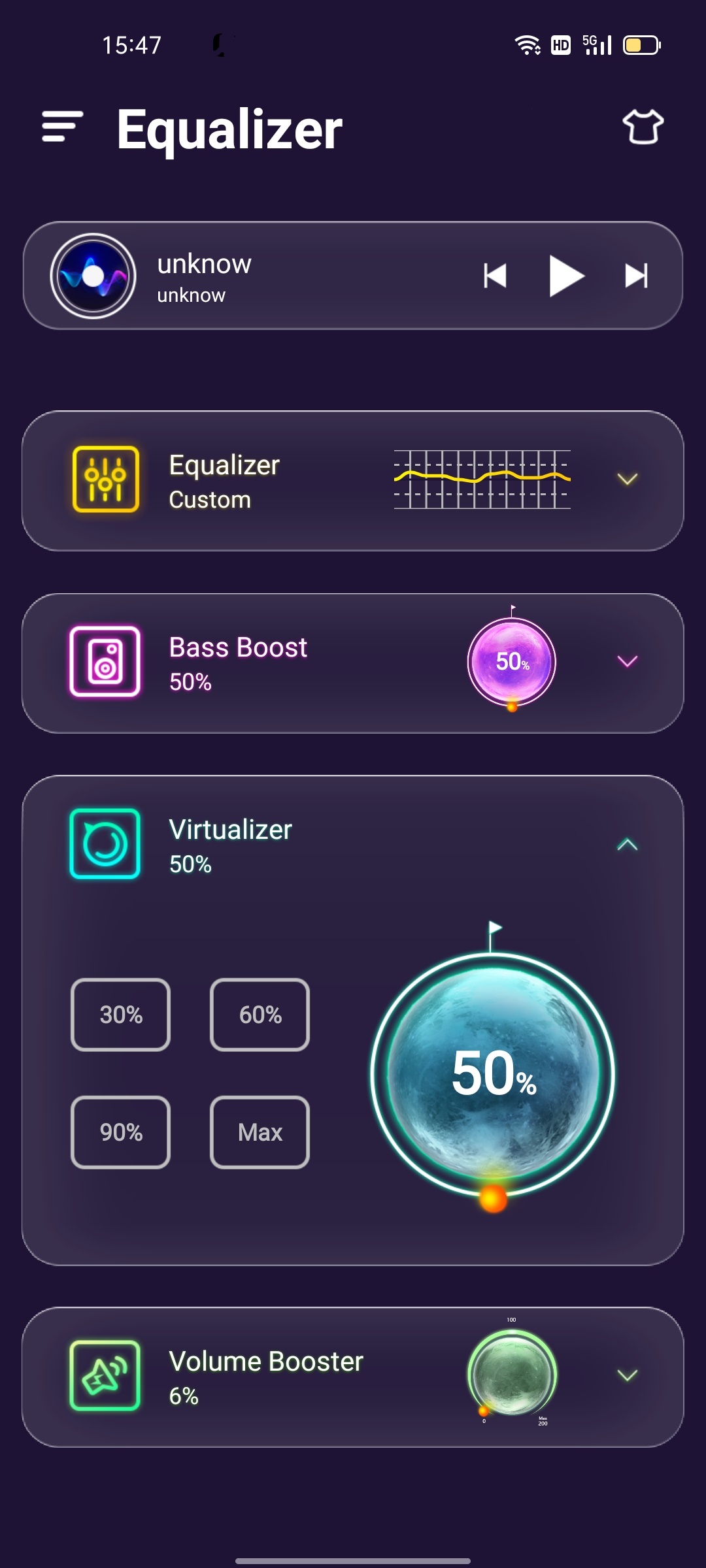Viewport: 706px width, 1568px height.
Task: Expand the Equalizer Custom section
Action: pos(627,480)
